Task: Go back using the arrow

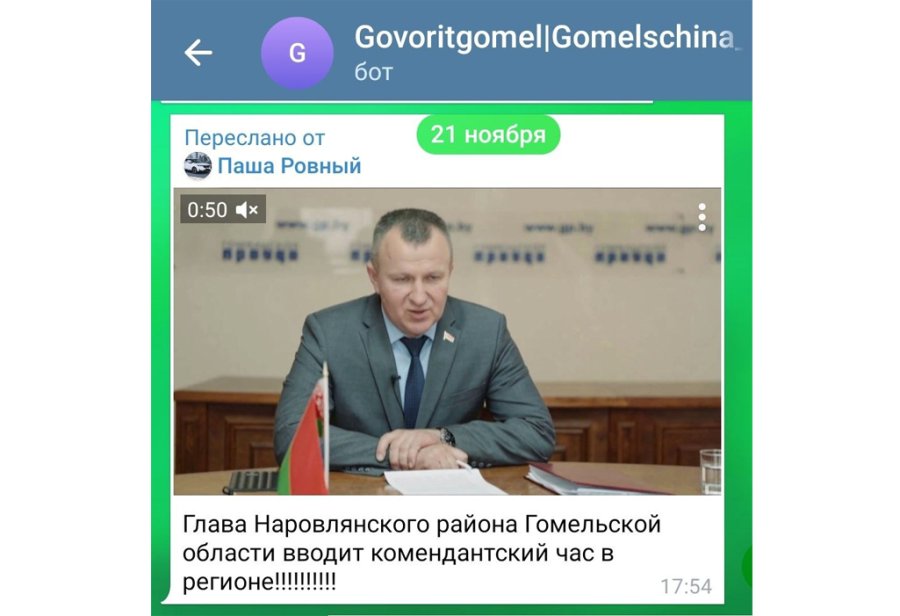Action: 198,53
